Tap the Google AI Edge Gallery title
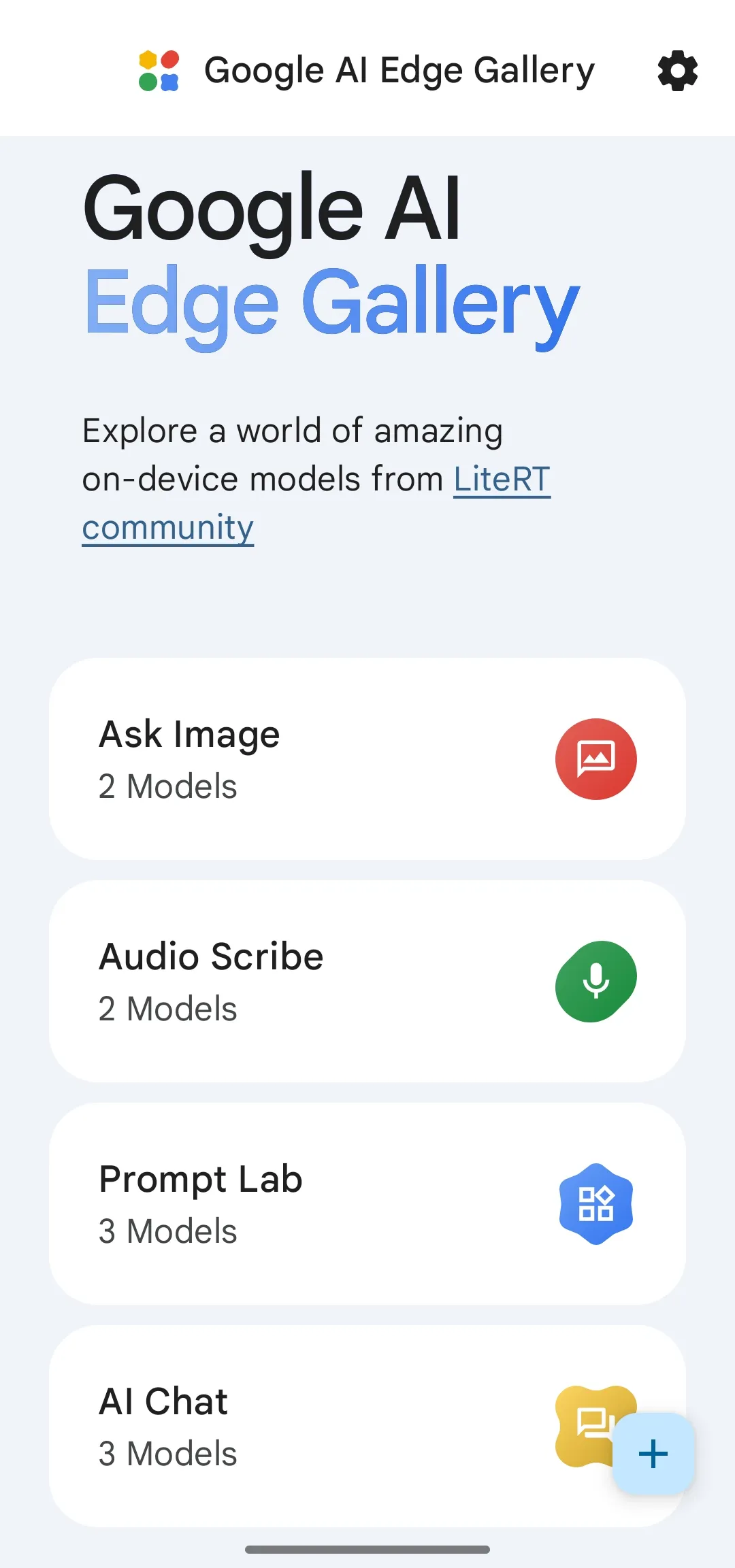The width and height of the screenshot is (735, 1568). [398, 69]
